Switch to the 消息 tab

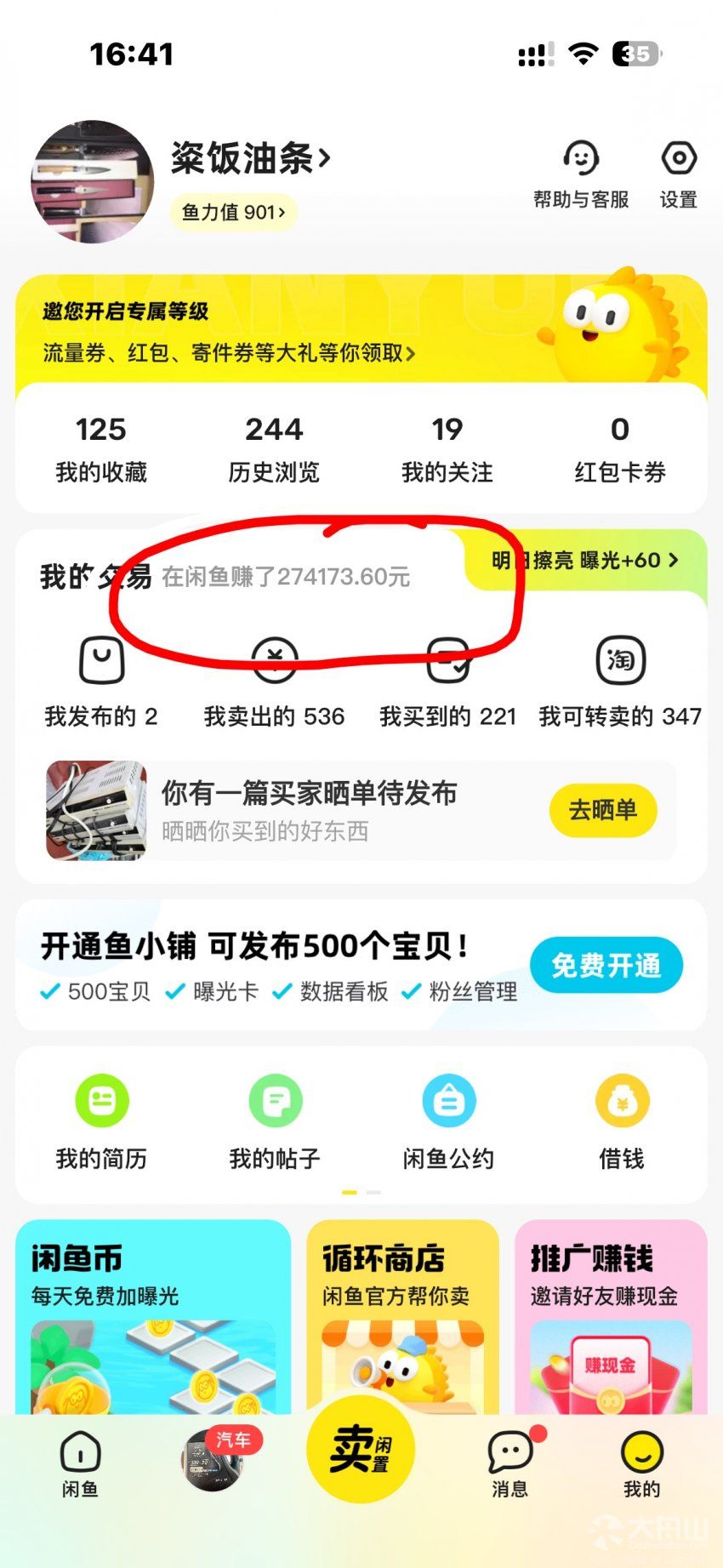tap(510, 1462)
